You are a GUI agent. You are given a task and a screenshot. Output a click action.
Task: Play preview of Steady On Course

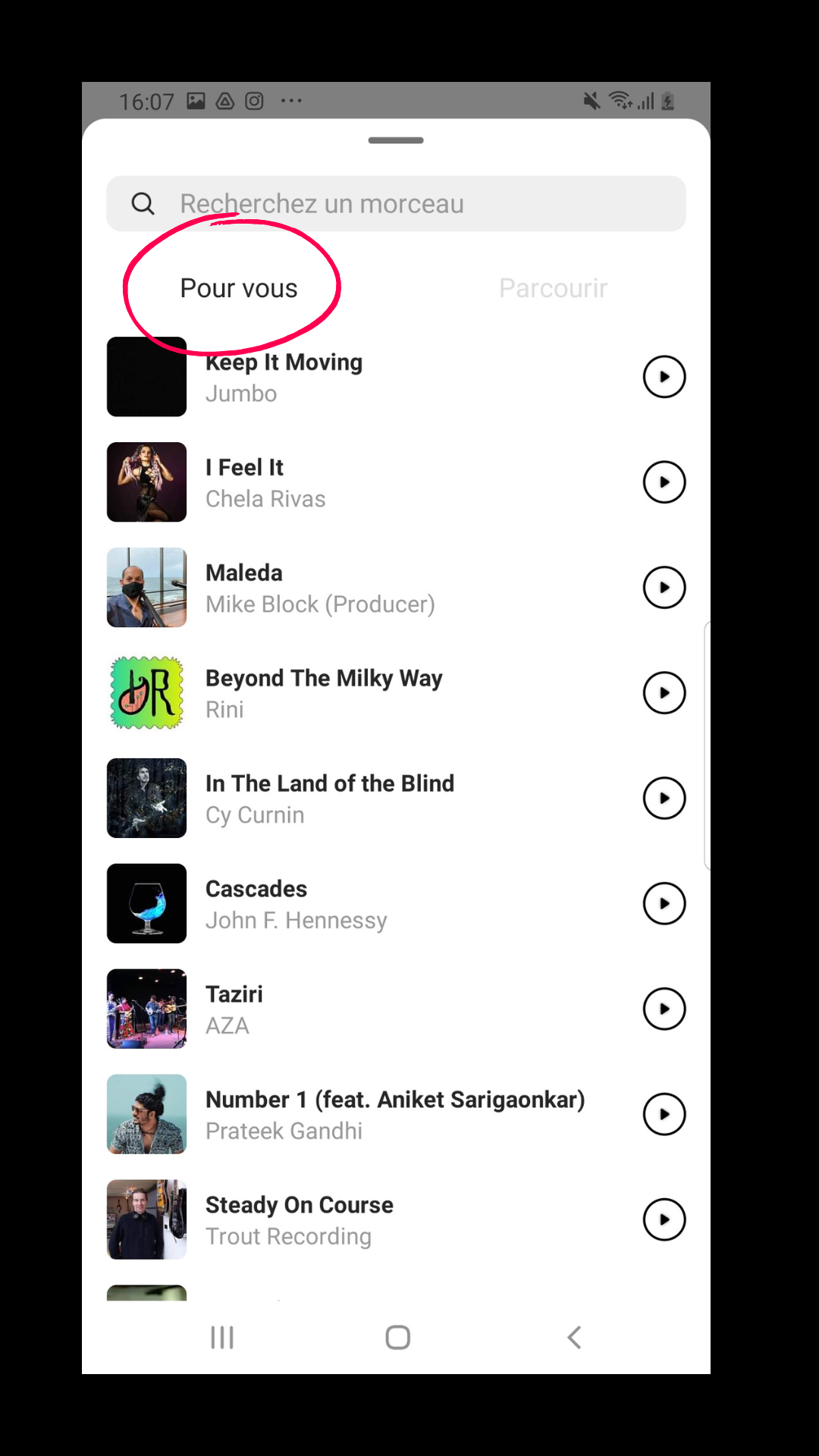[x=664, y=1219]
